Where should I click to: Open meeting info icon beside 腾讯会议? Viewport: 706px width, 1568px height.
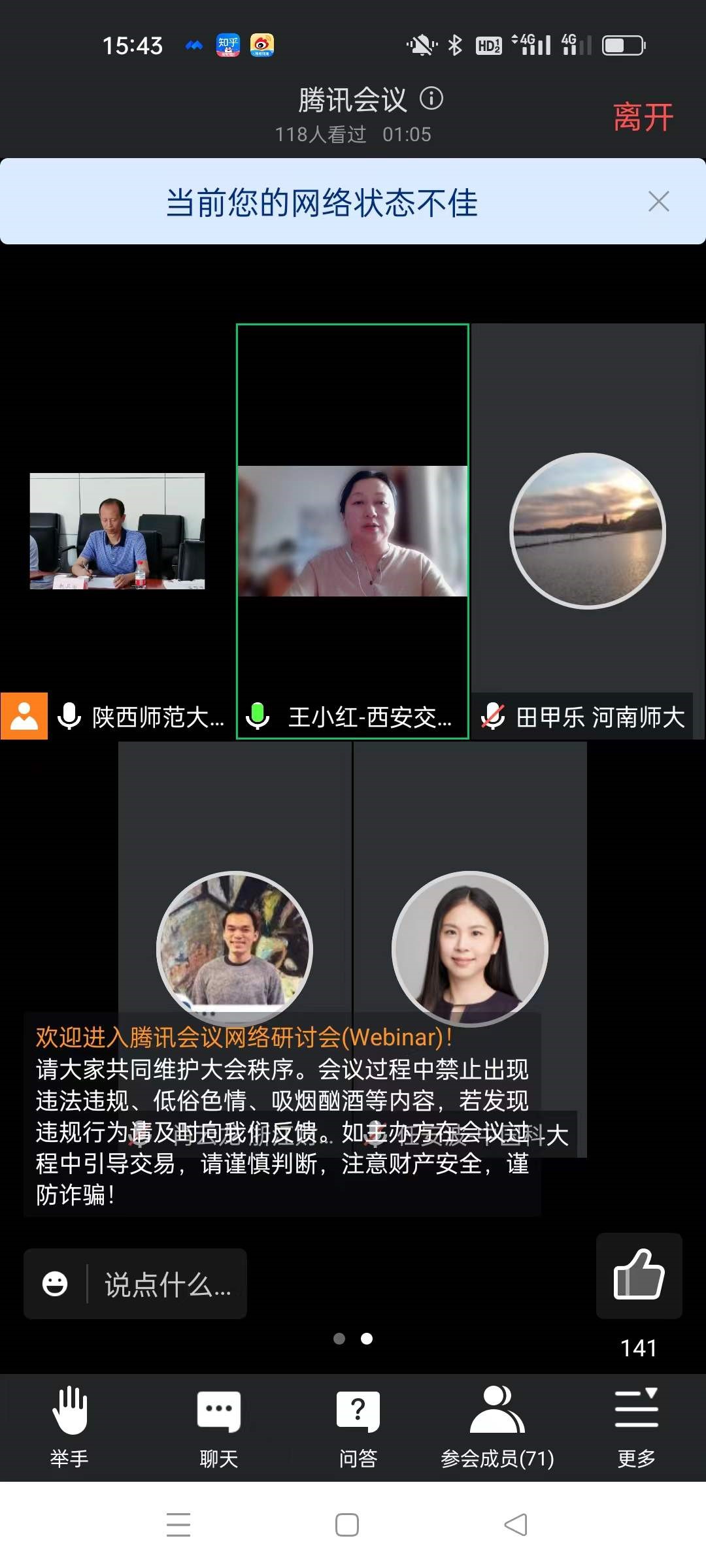(431, 99)
